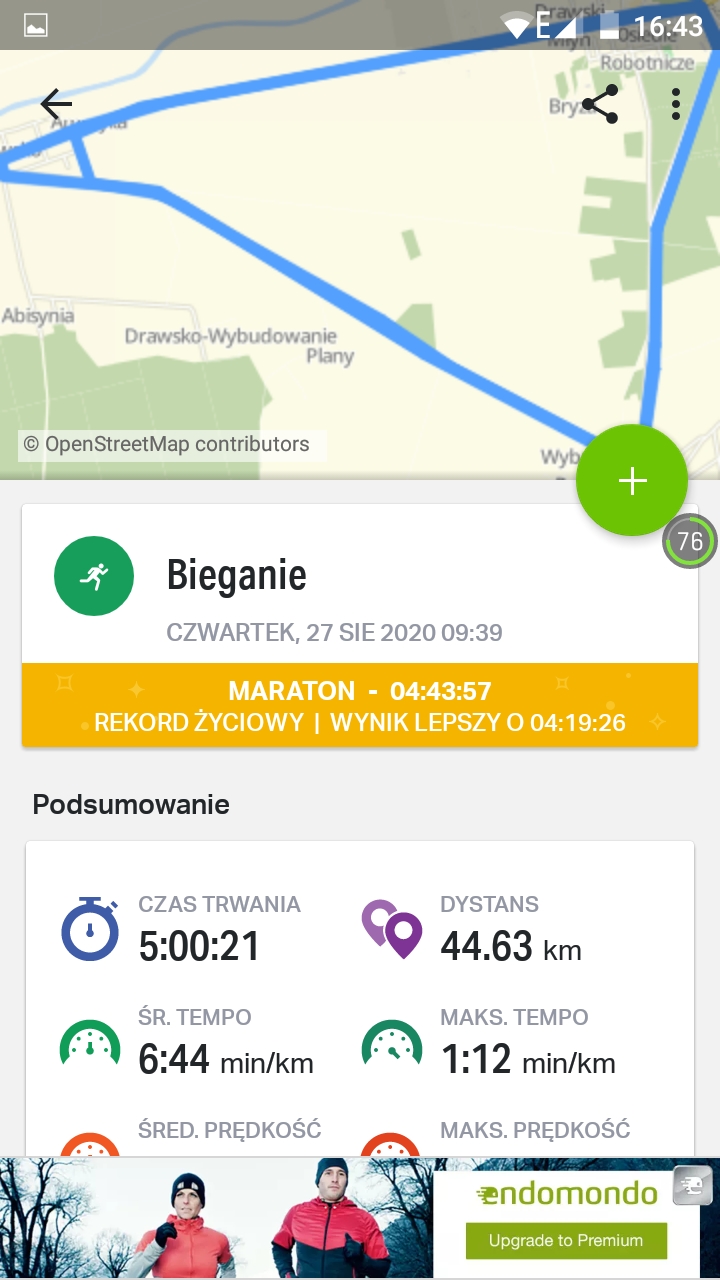This screenshot has width=720, height=1280.
Task: Tap the green plus floating button
Action: [x=632, y=481]
